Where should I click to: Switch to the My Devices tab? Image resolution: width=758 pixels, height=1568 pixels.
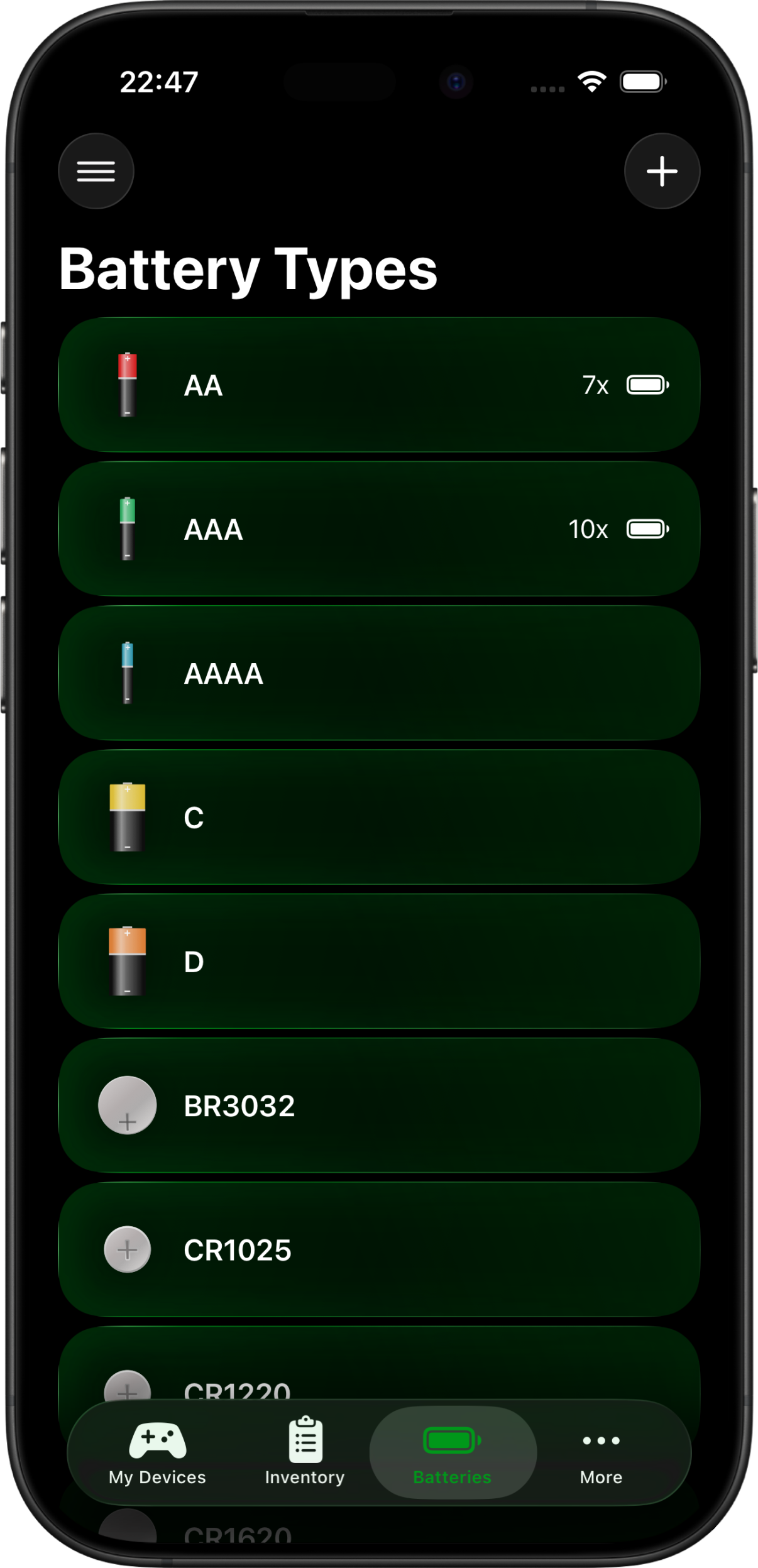pos(157,1452)
